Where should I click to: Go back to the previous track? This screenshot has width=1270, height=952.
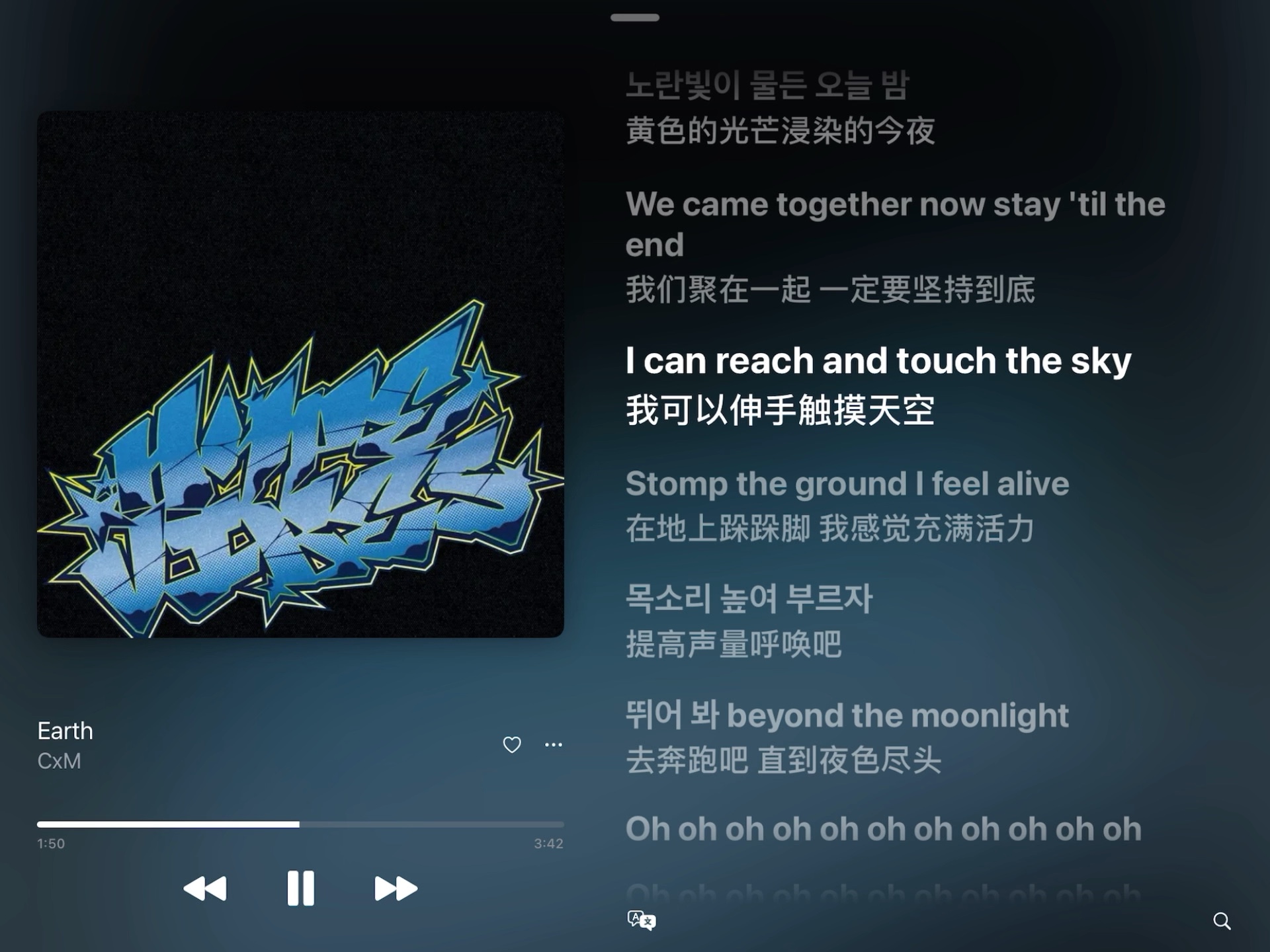click(205, 888)
